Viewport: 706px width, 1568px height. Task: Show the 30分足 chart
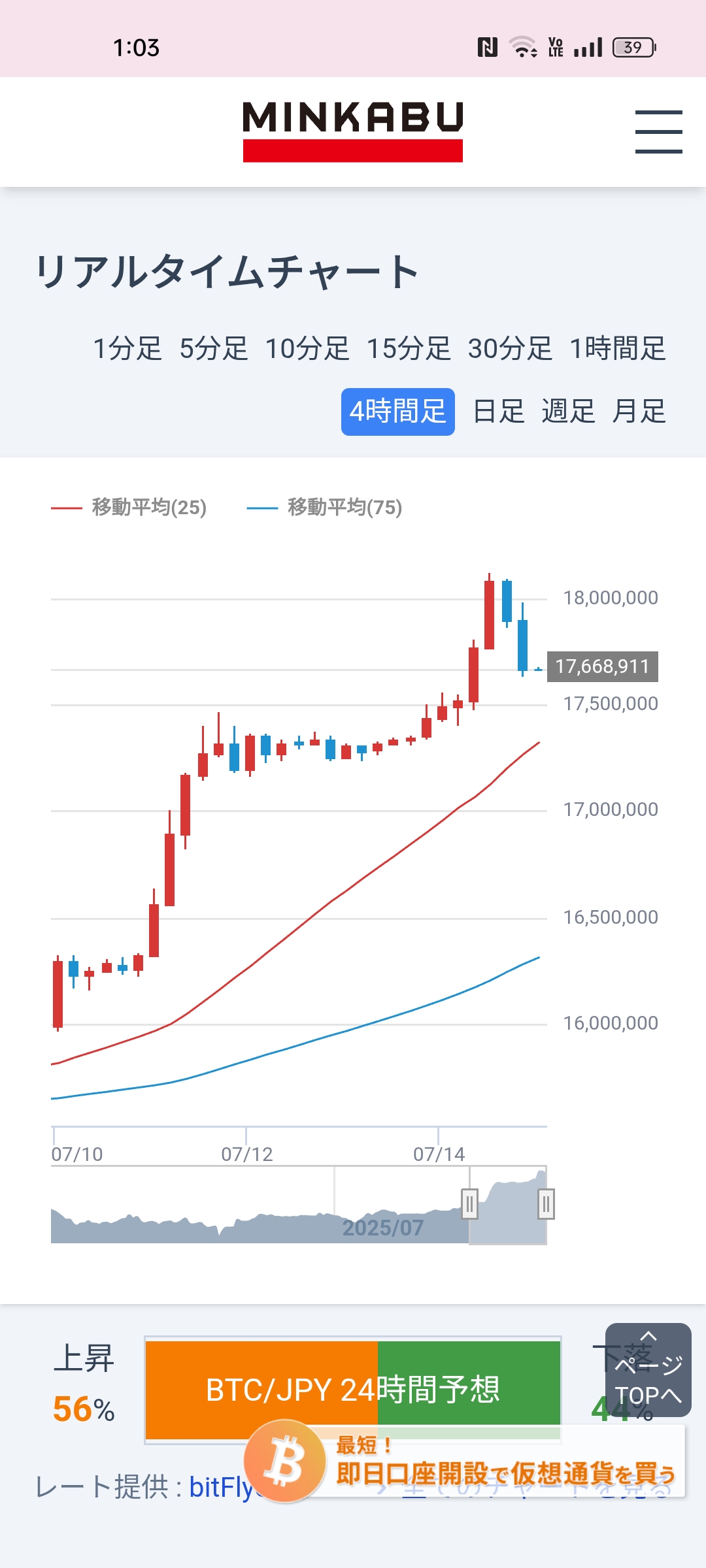(x=510, y=348)
